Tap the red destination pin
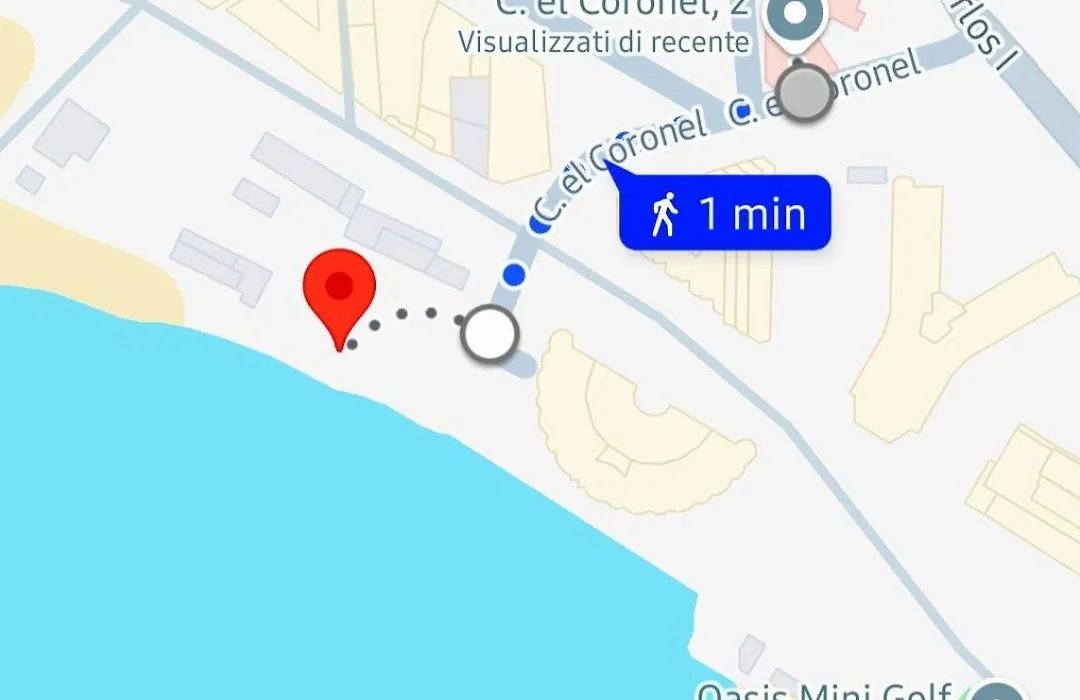The width and height of the screenshot is (1080, 700). coord(340,290)
